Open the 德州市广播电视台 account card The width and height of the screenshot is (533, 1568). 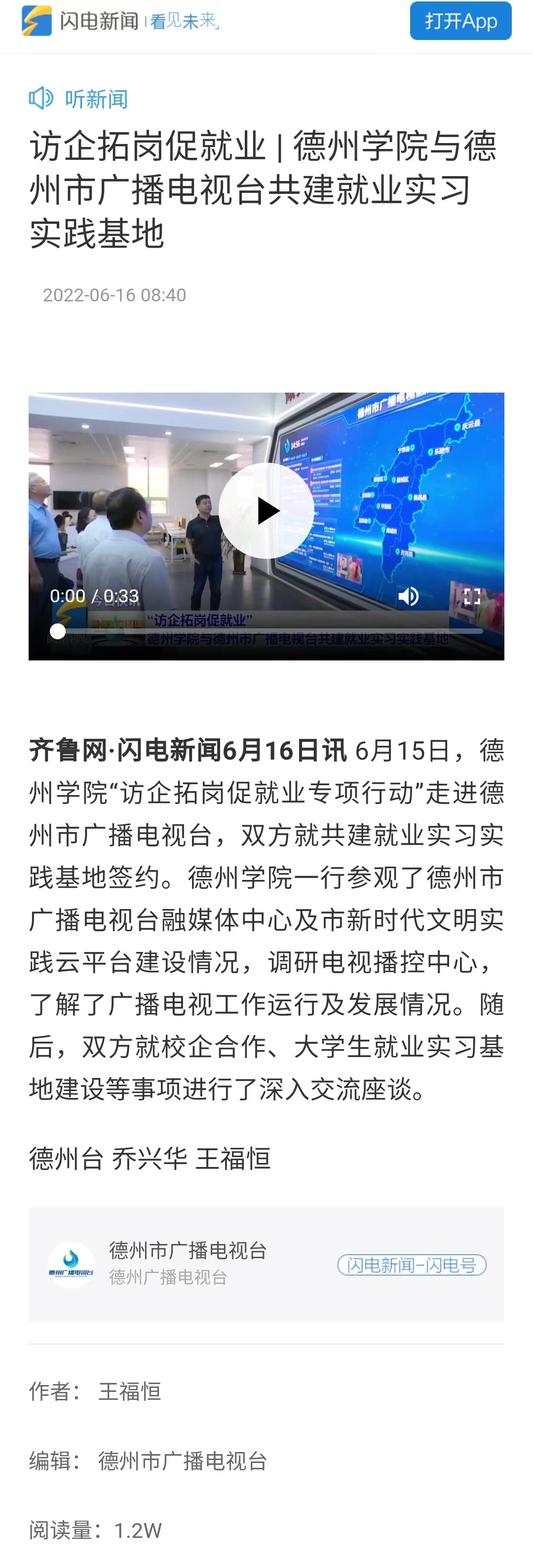pyautogui.click(x=188, y=1263)
